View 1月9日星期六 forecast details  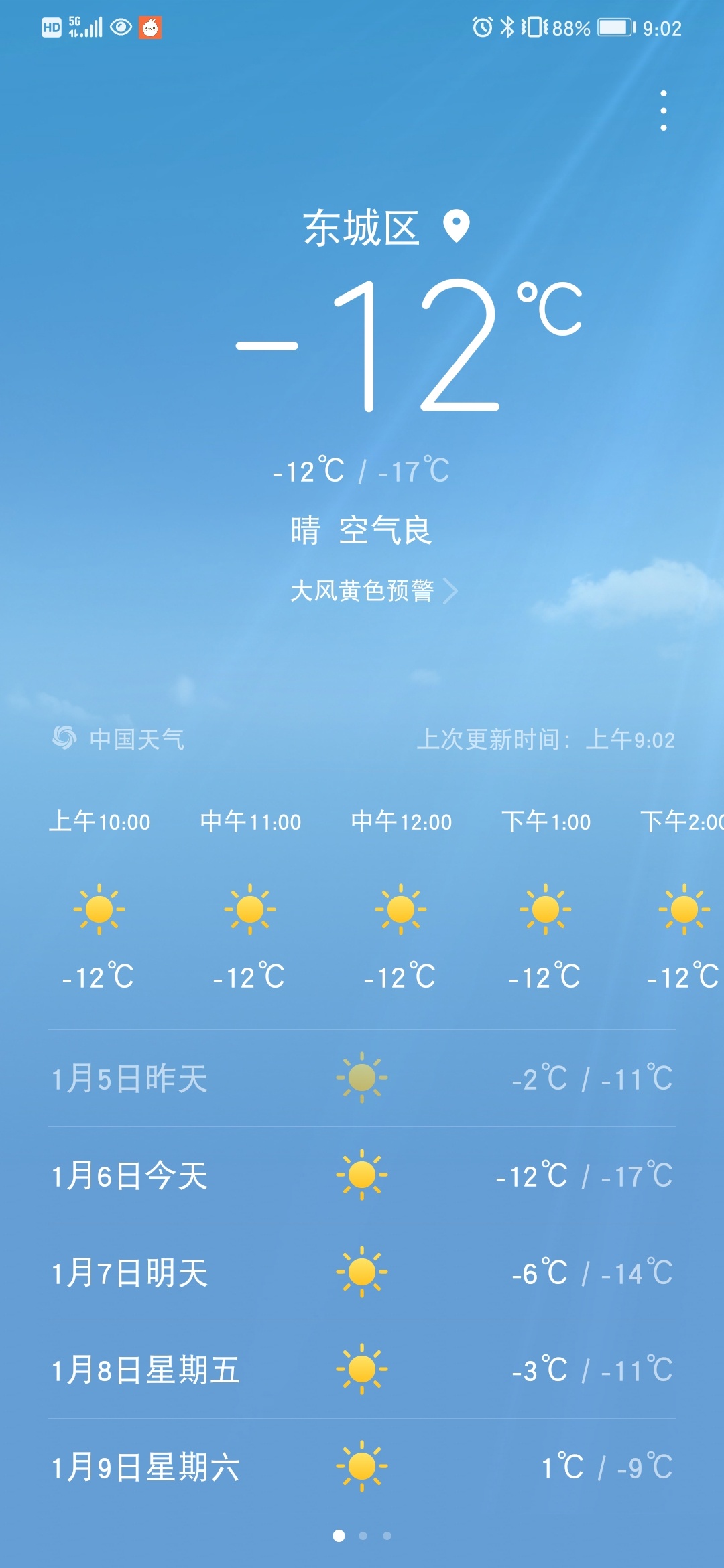pos(362,1466)
